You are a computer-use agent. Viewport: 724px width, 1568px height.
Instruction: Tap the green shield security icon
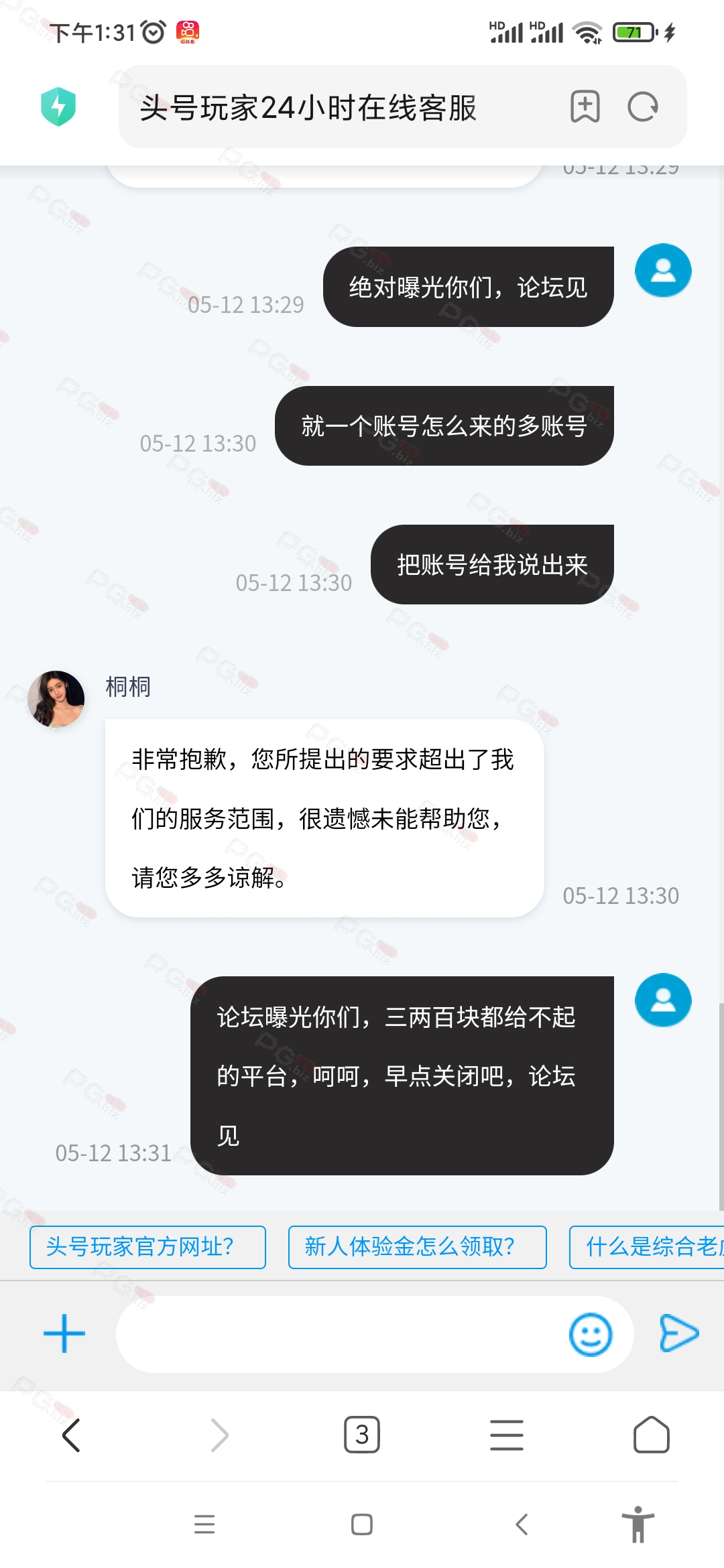58,107
